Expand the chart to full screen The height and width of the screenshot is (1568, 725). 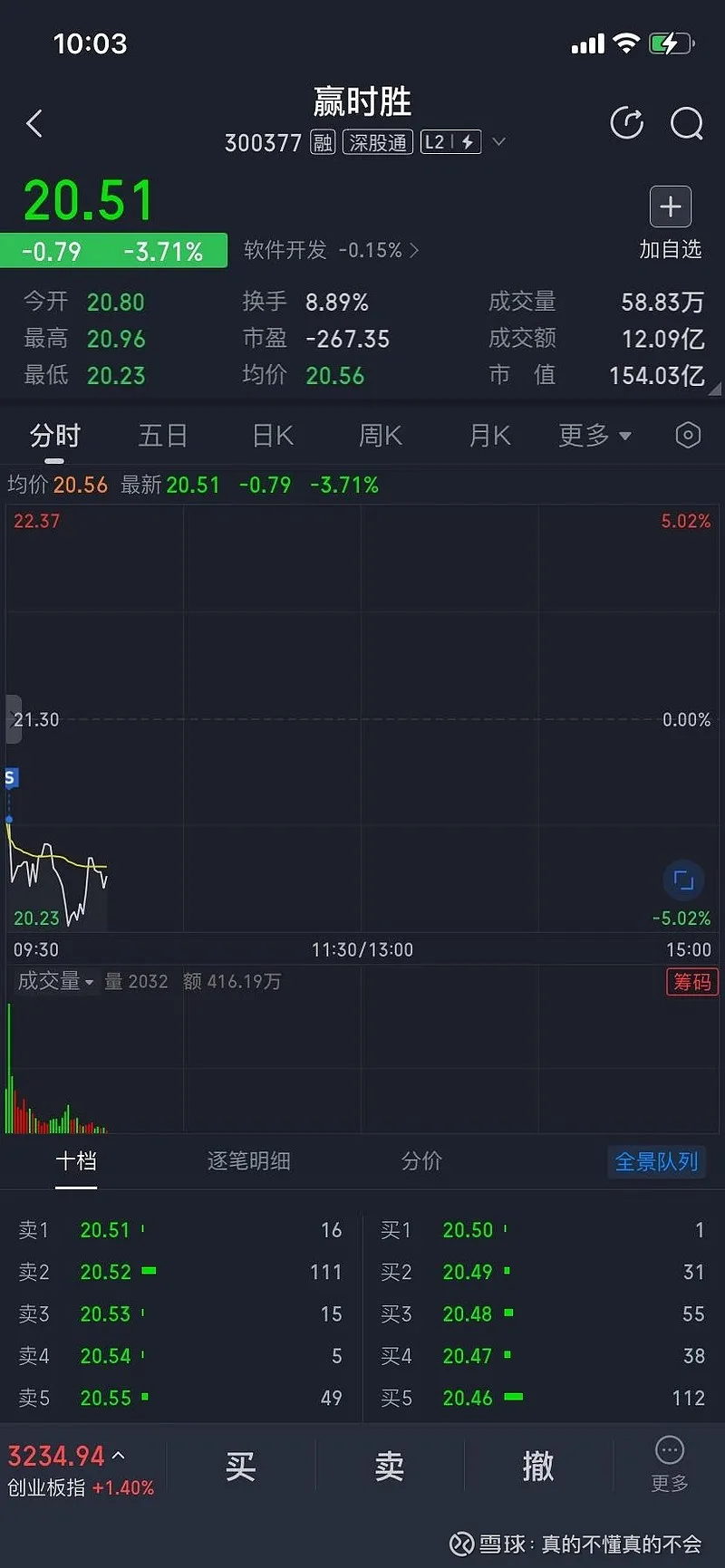coord(683,880)
